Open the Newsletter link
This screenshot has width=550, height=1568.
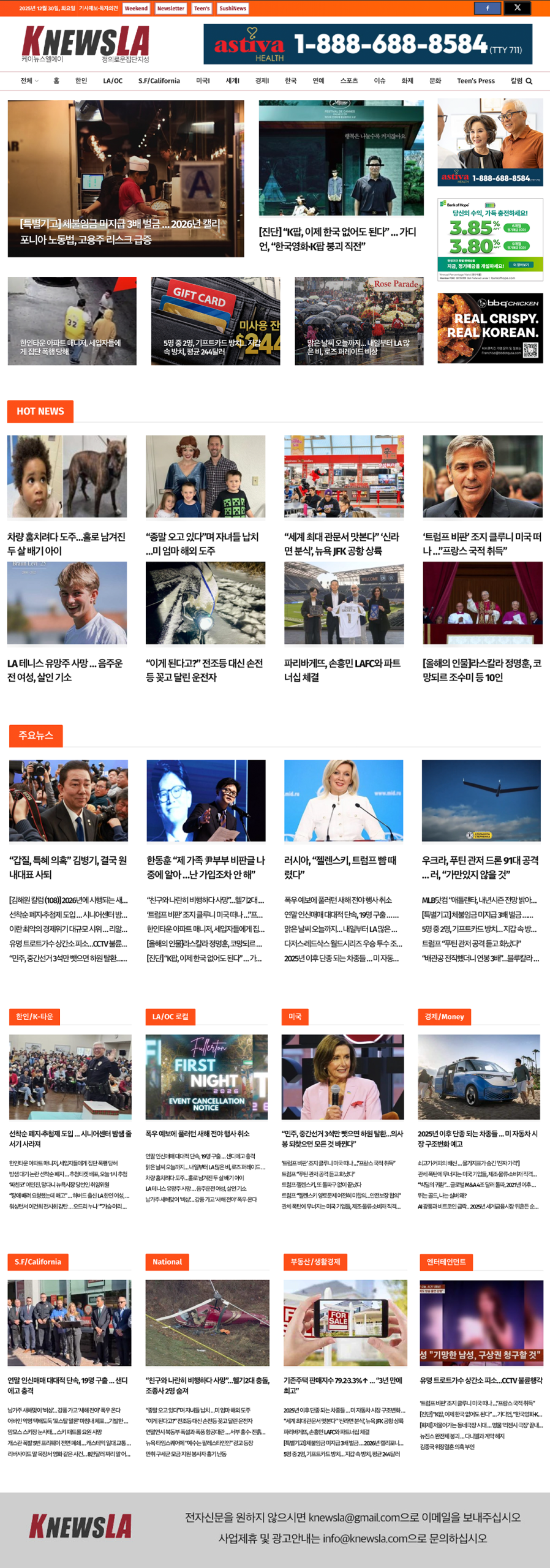click(x=170, y=9)
